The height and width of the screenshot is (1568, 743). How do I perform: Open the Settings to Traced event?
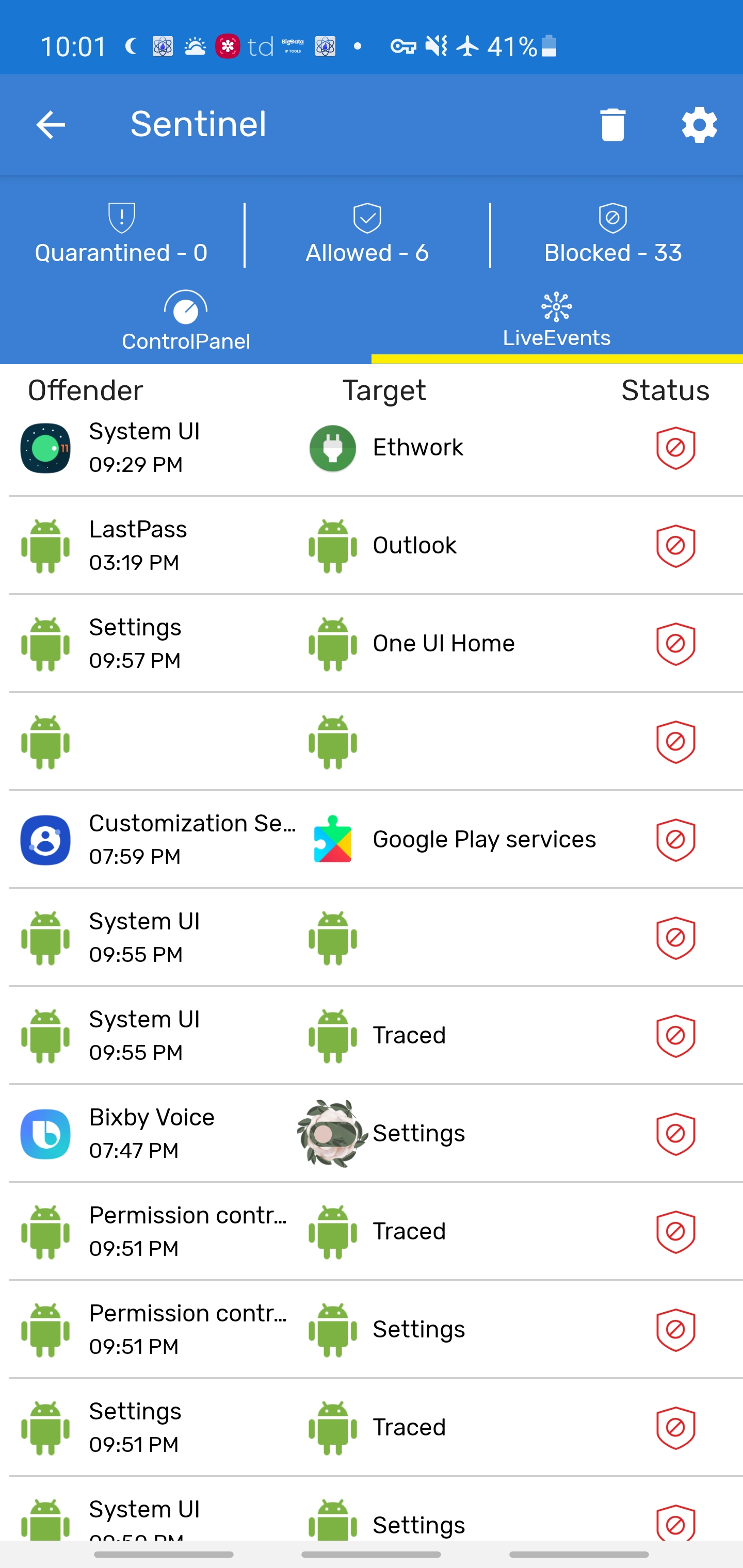pyautogui.click(x=372, y=1428)
